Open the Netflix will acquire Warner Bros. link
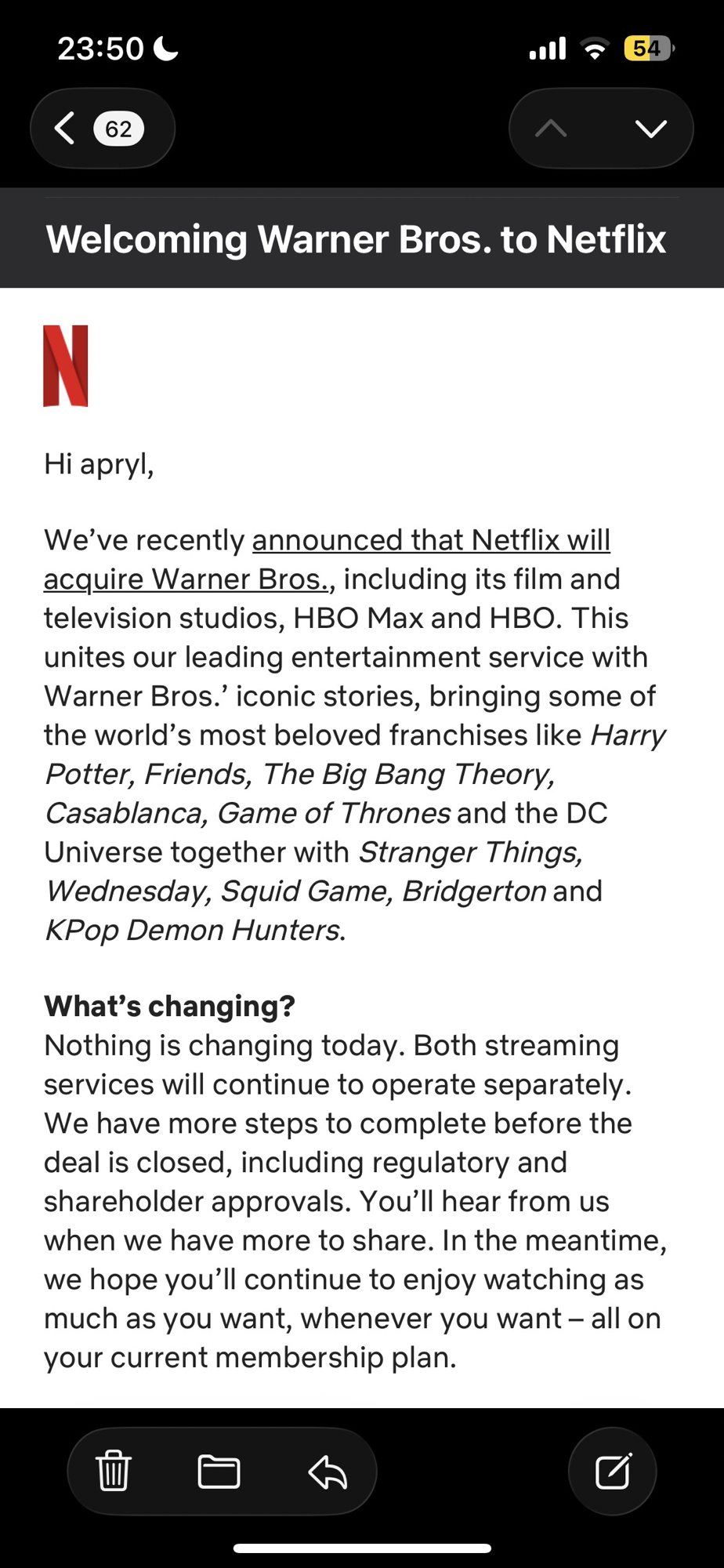This screenshot has width=724, height=1568. 430,541
